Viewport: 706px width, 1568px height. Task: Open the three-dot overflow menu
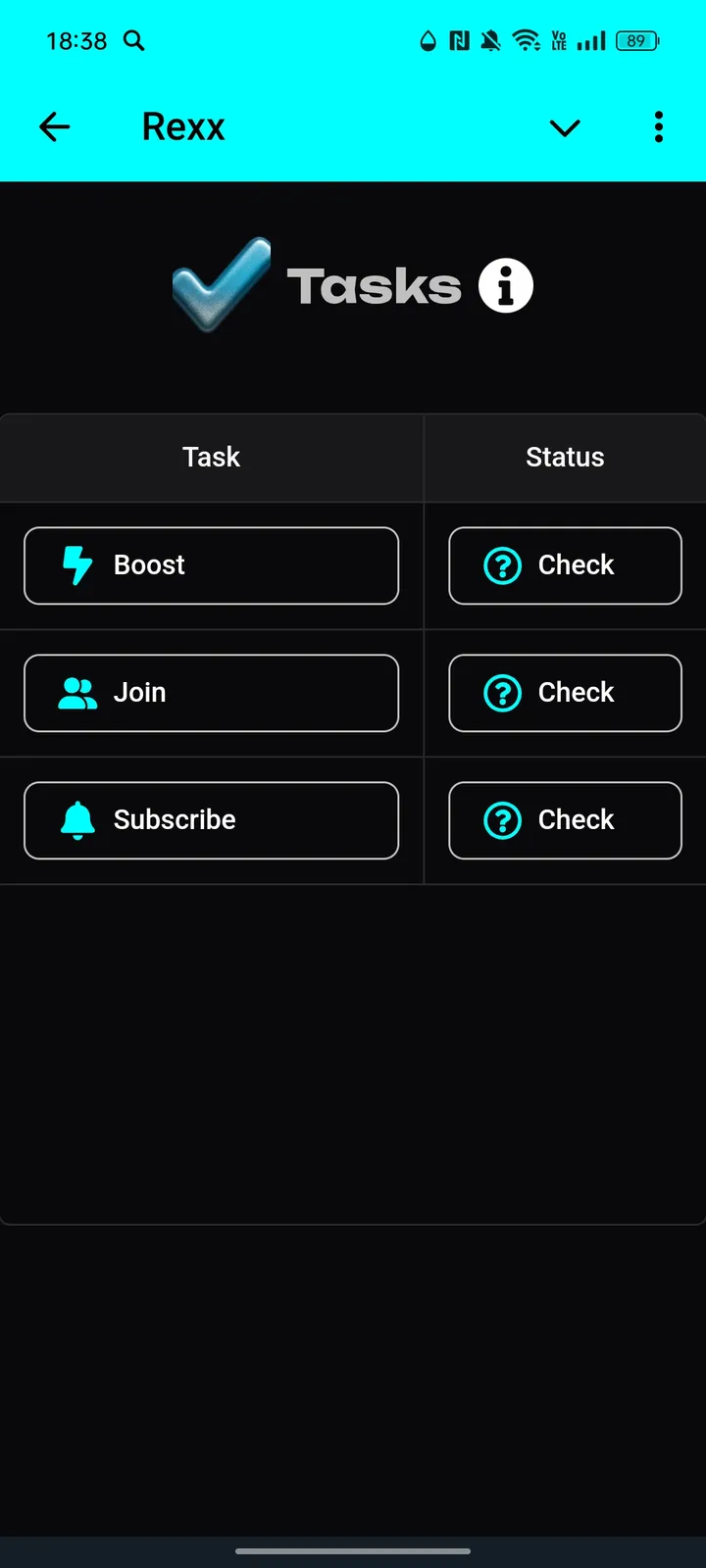pyautogui.click(x=658, y=126)
